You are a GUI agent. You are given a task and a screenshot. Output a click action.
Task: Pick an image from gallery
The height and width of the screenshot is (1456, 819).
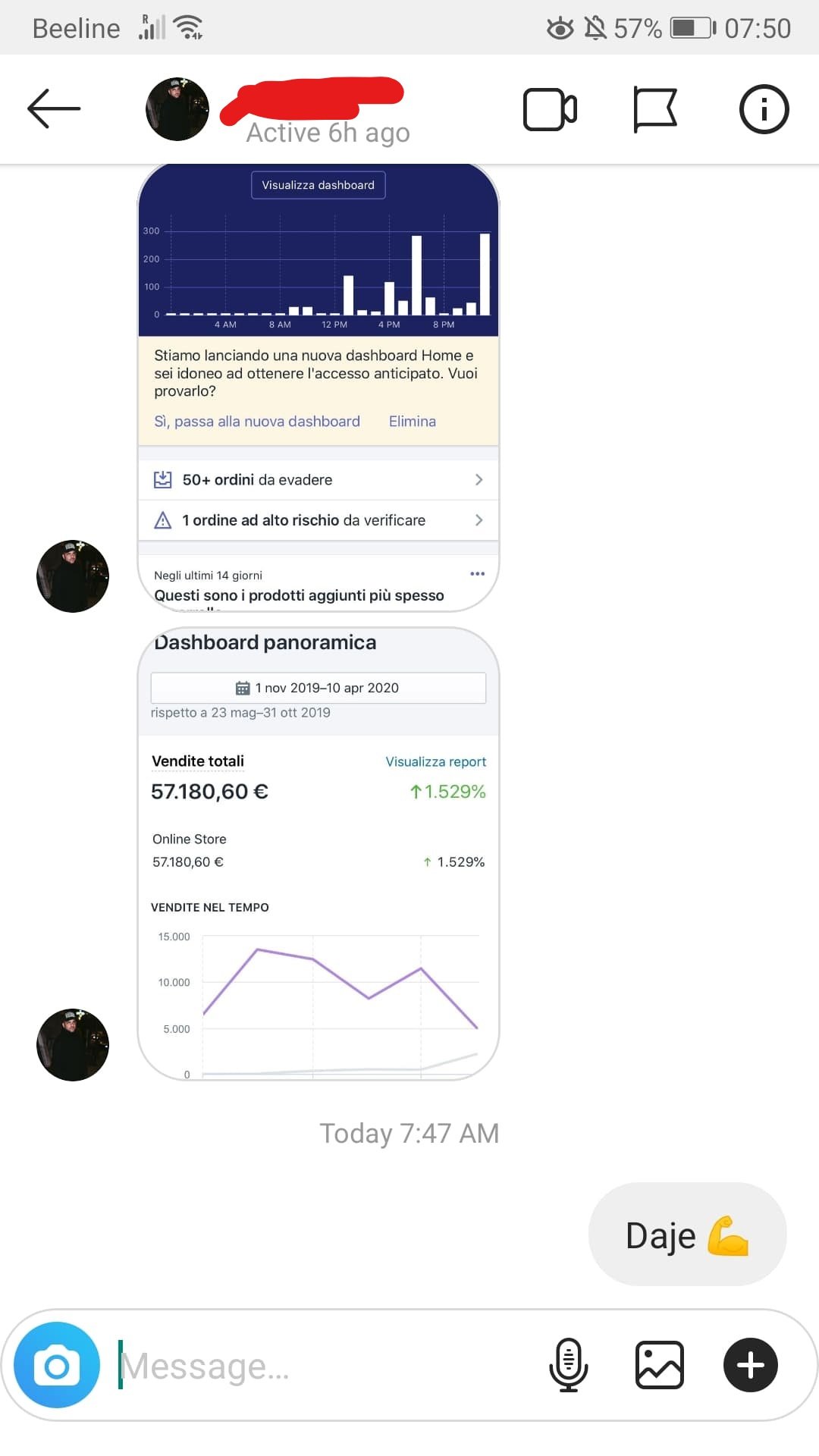tap(659, 1365)
